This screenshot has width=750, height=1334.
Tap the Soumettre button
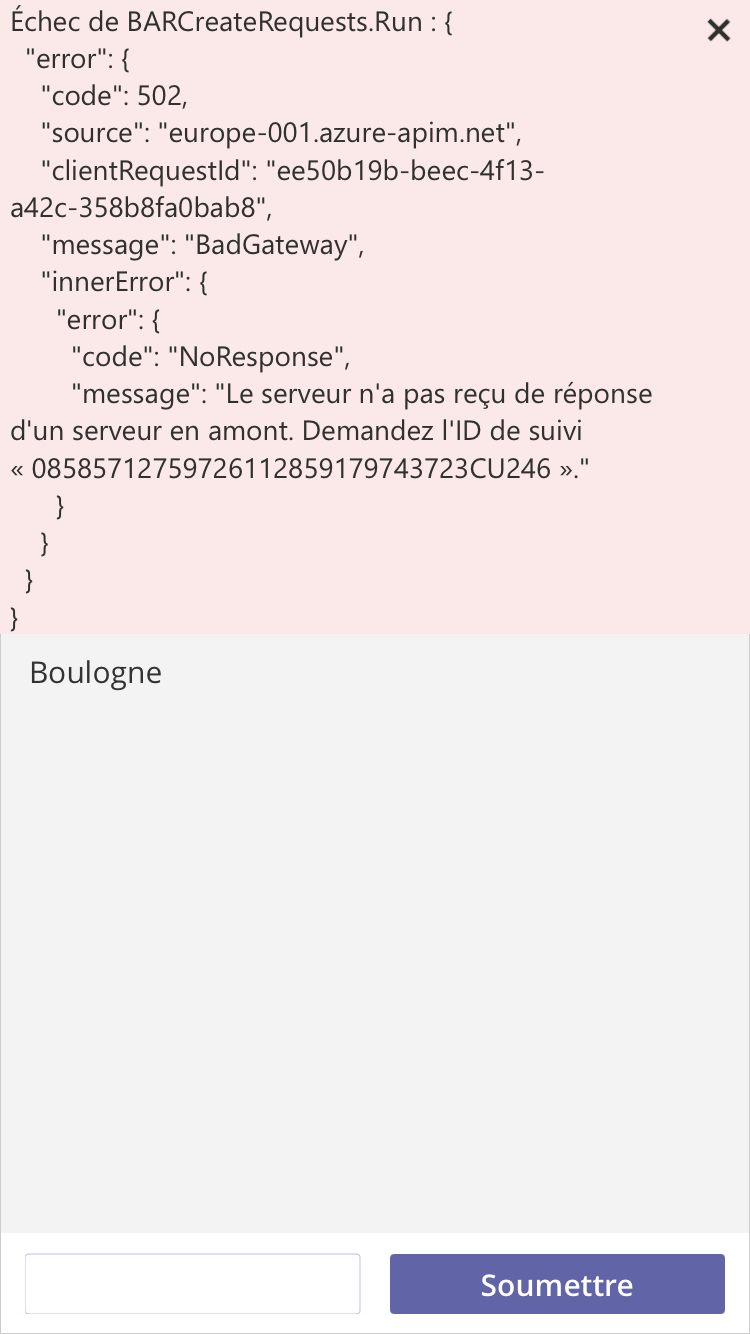pos(557,1284)
